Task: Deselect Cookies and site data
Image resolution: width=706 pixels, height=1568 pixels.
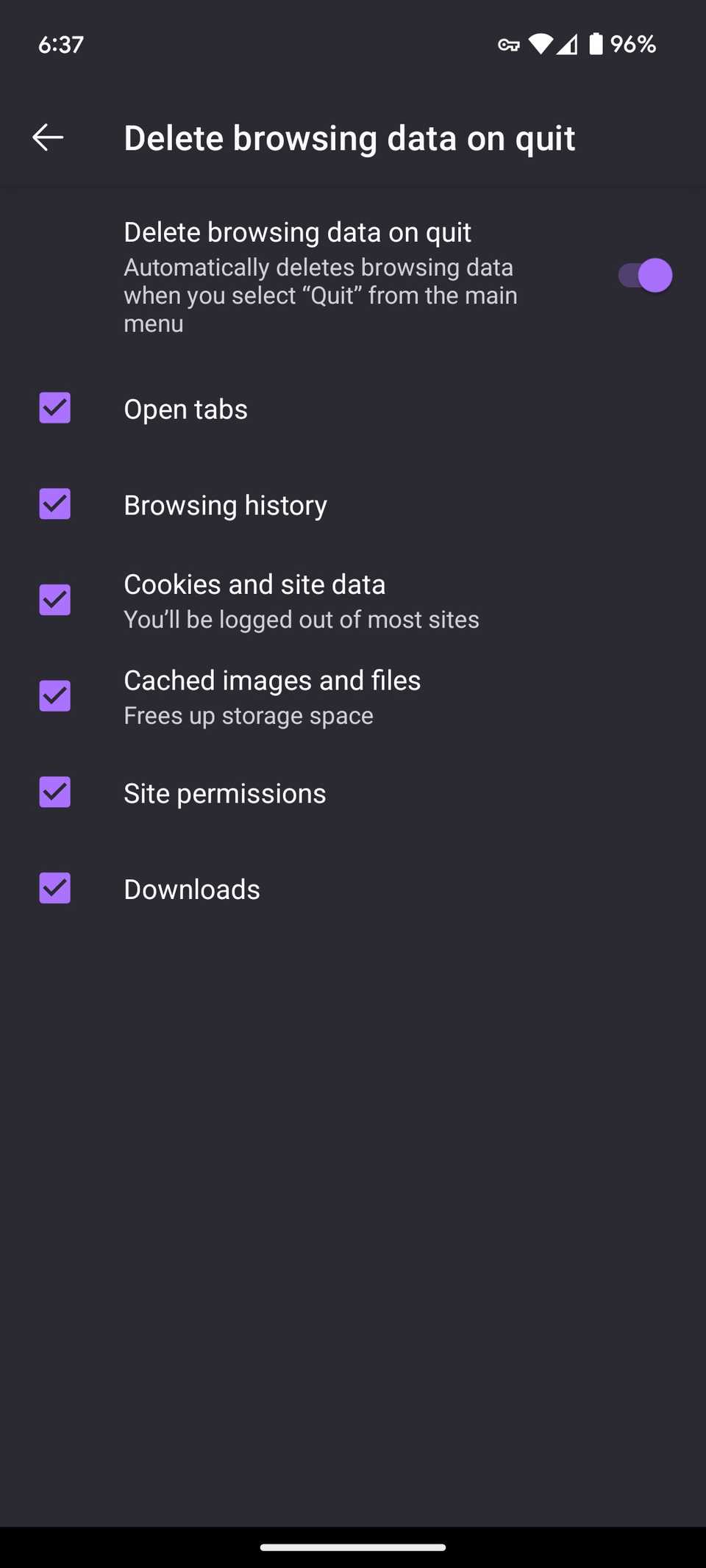Action: (55, 600)
